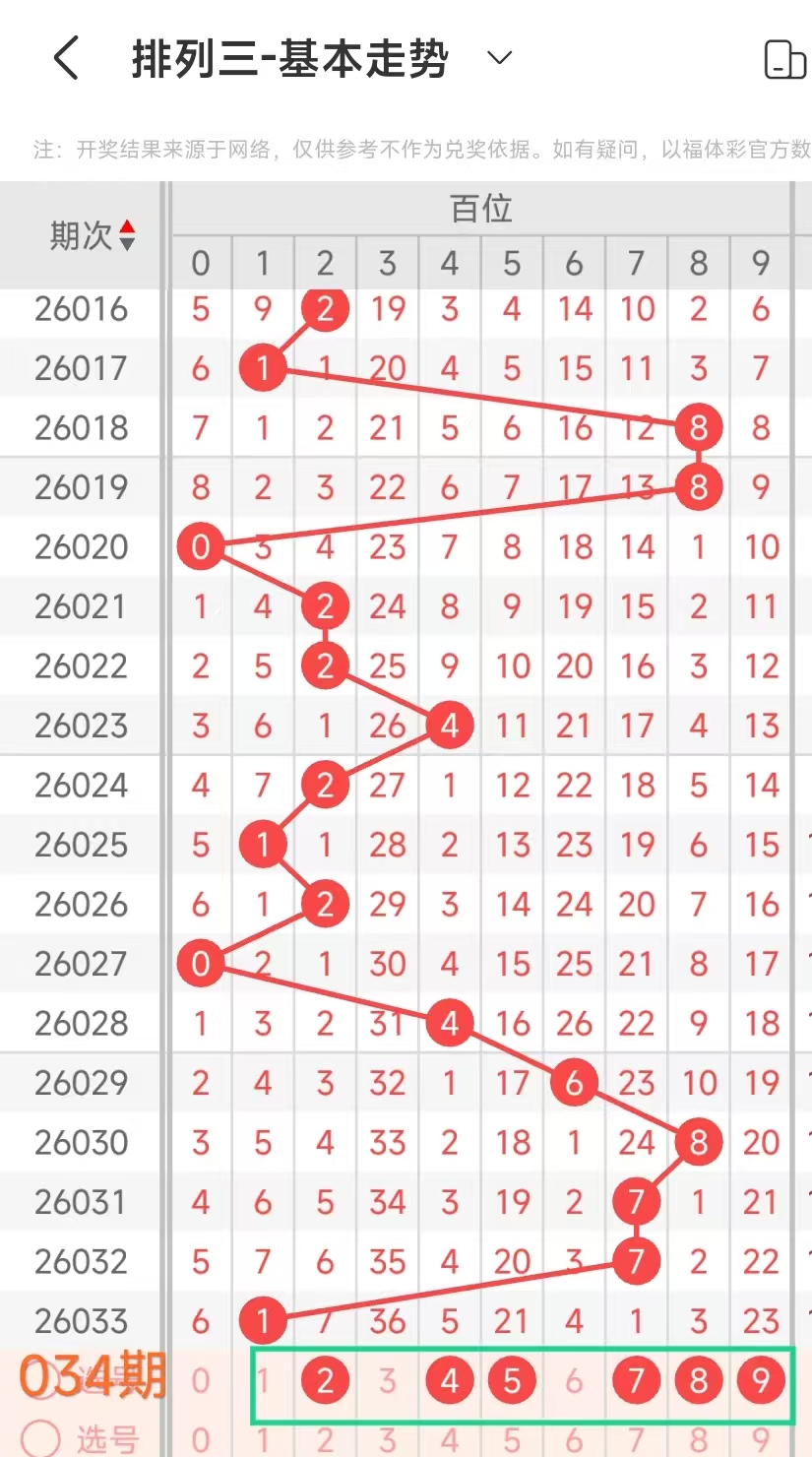
Task: Pick number 3 inside the green-boxed row
Action: [388, 1381]
